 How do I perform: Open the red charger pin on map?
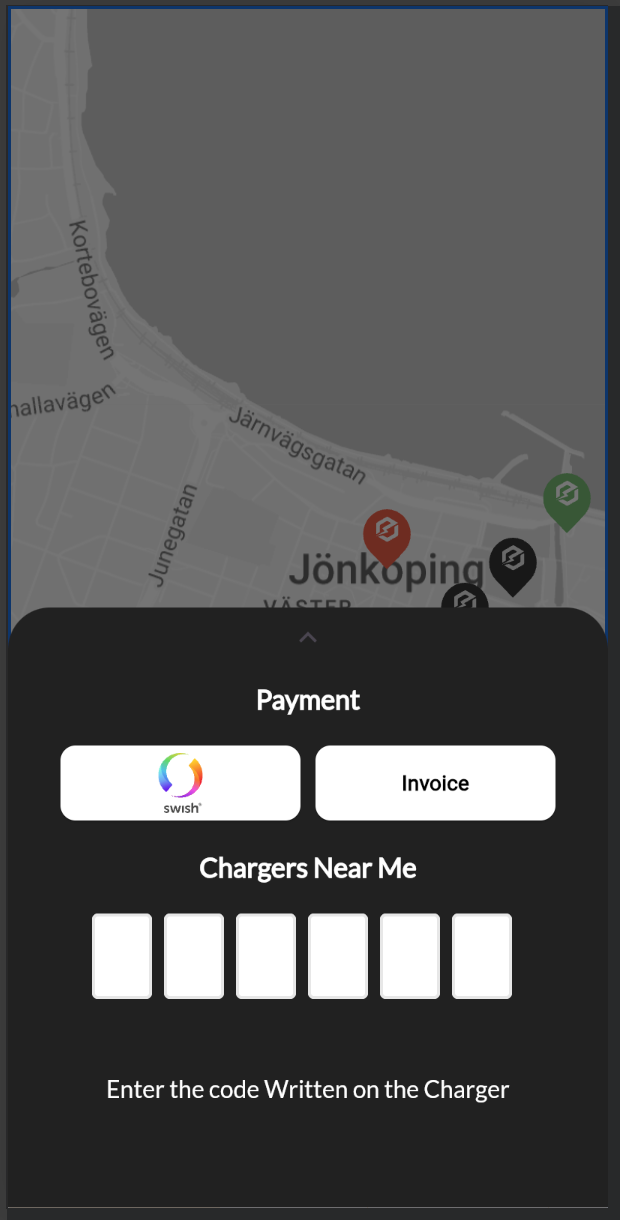pos(387,533)
